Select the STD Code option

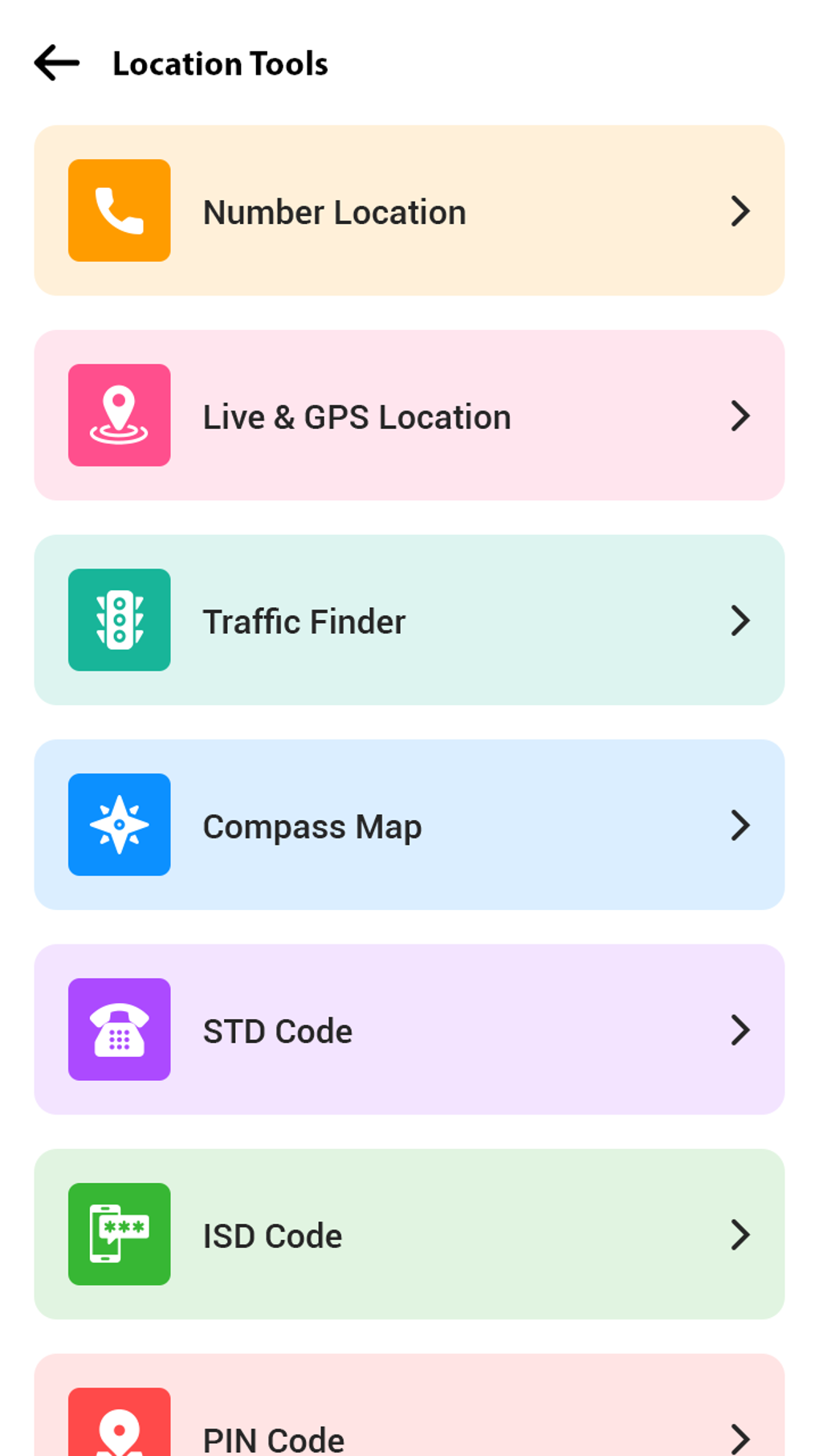pos(409,1030)
